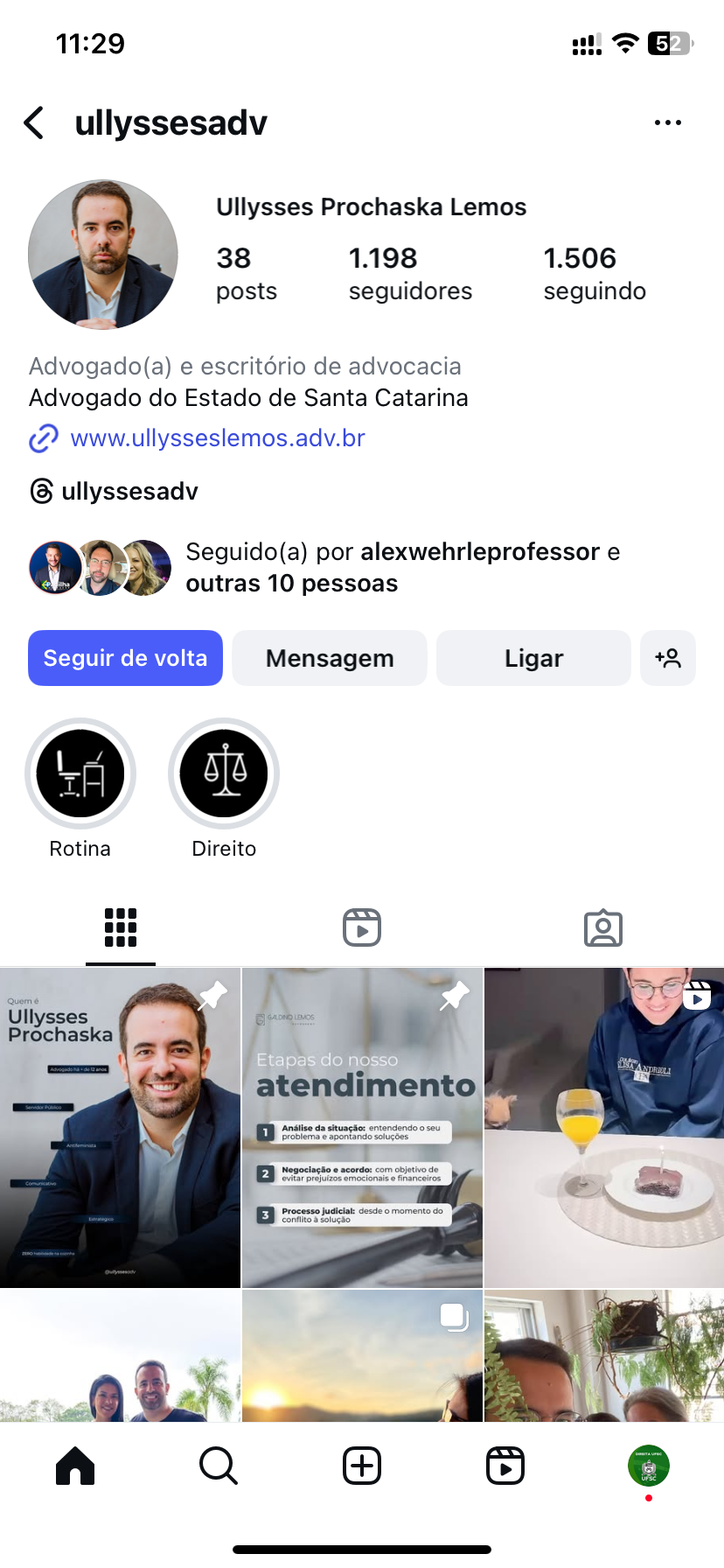Open the ullyssesadv Threads profile link
Viewport: 724px width, 1568px height.
pos(129,491)
